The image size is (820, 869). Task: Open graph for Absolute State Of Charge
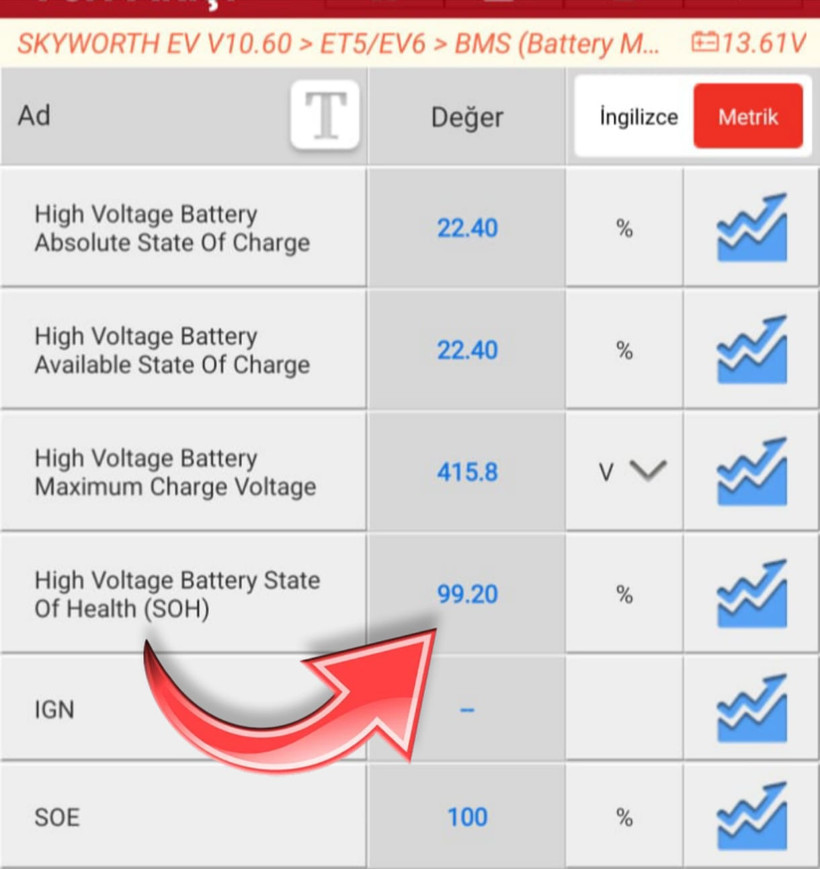(752, 228)
